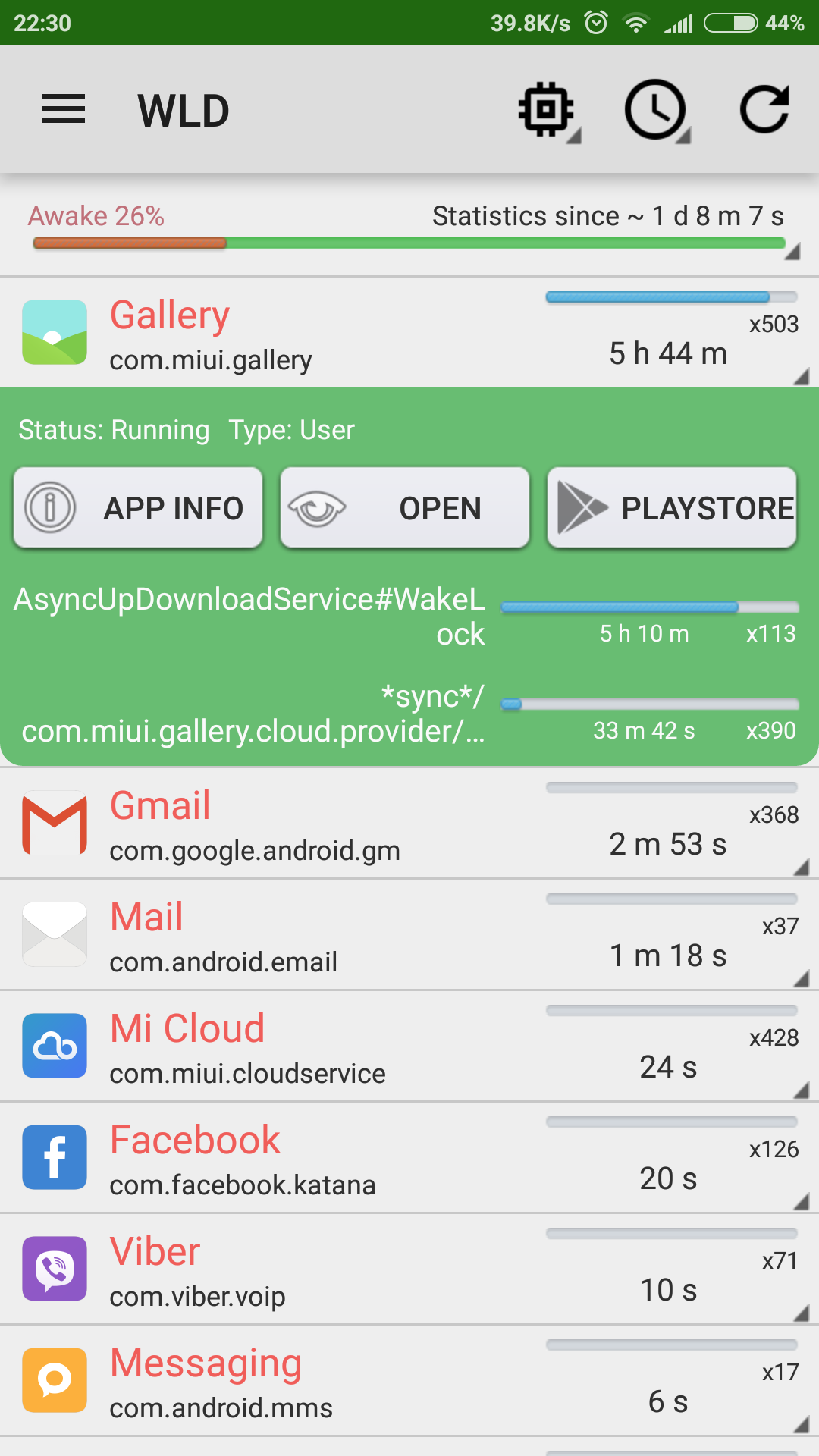Tap the CPU chip wakelock selector icon
The height and width of the screenshot is (1456, 819).
(x=547, y=110)
